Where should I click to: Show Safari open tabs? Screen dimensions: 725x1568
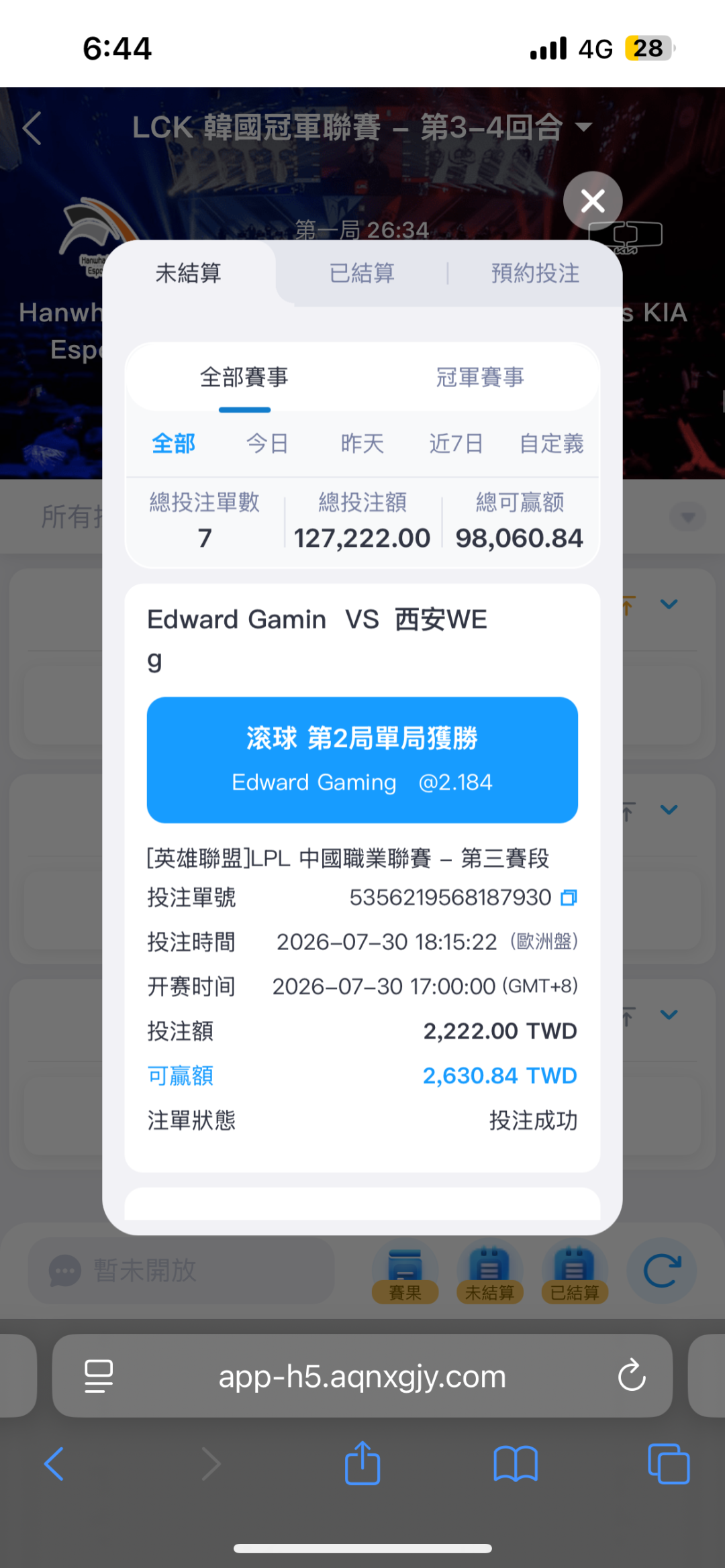pos(669,1463)
